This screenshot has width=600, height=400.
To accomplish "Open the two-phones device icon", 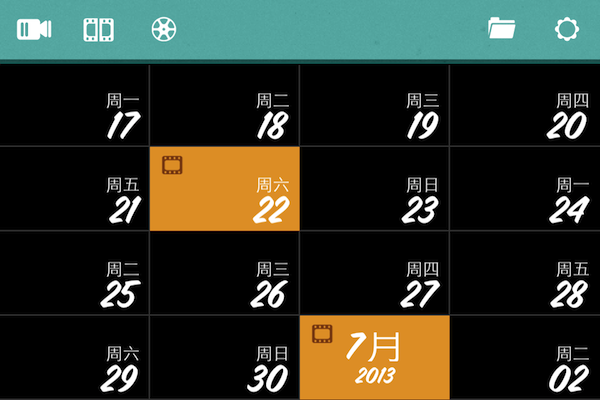I will [x=98, y=29].
